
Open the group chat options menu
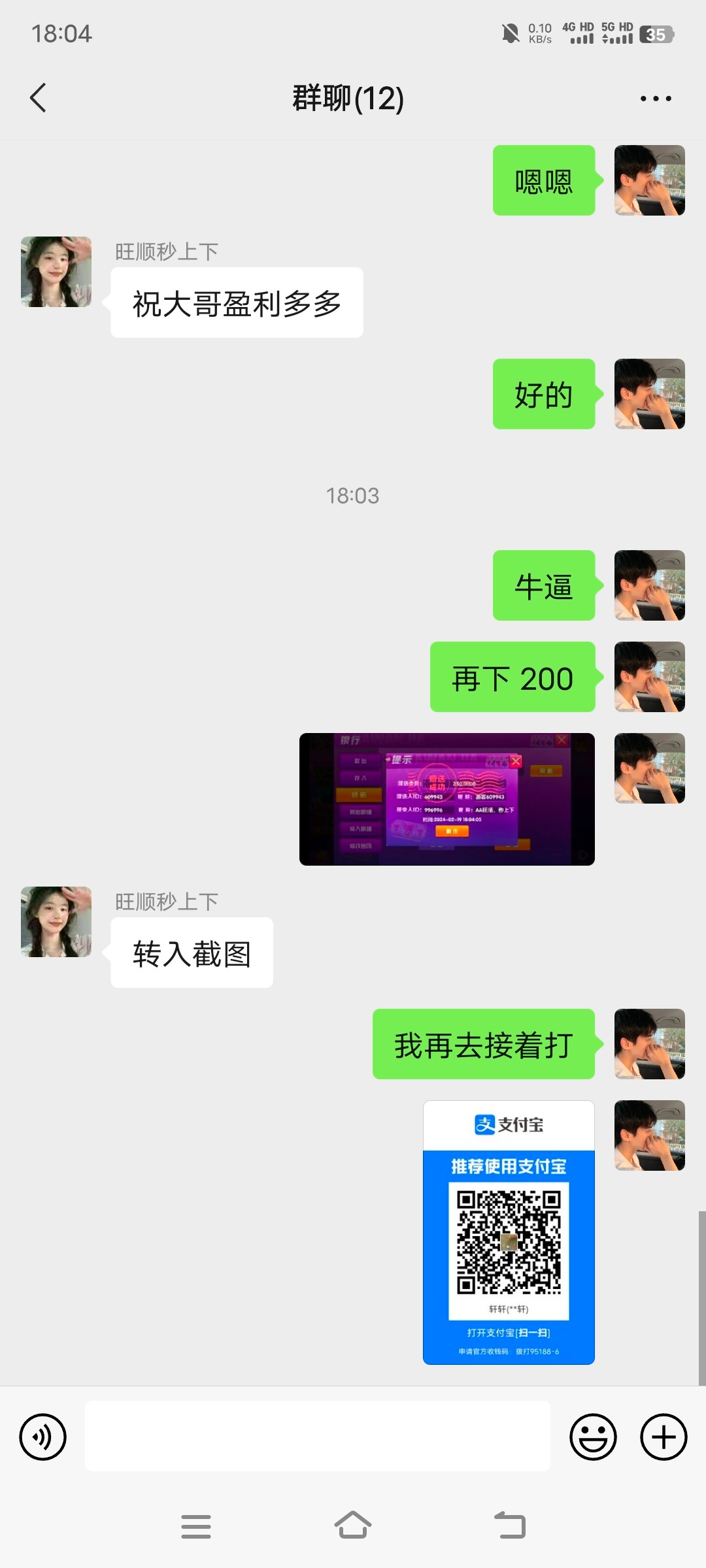pyautogui.click(x=655, y=99)
